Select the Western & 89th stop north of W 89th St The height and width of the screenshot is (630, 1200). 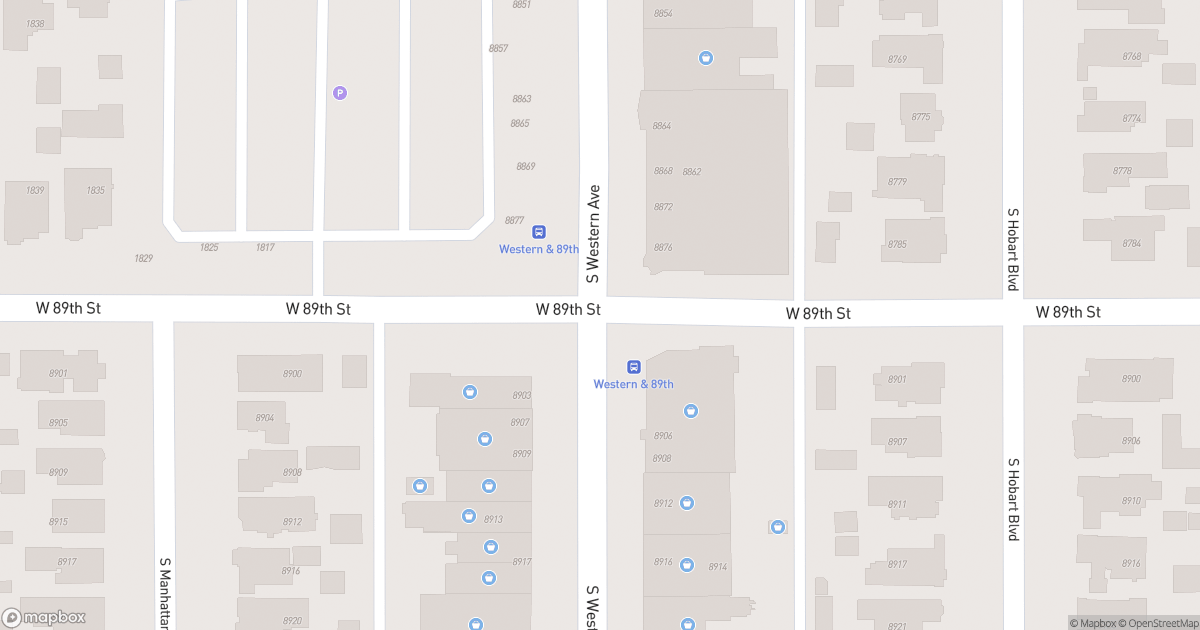[x=539, y=232]
